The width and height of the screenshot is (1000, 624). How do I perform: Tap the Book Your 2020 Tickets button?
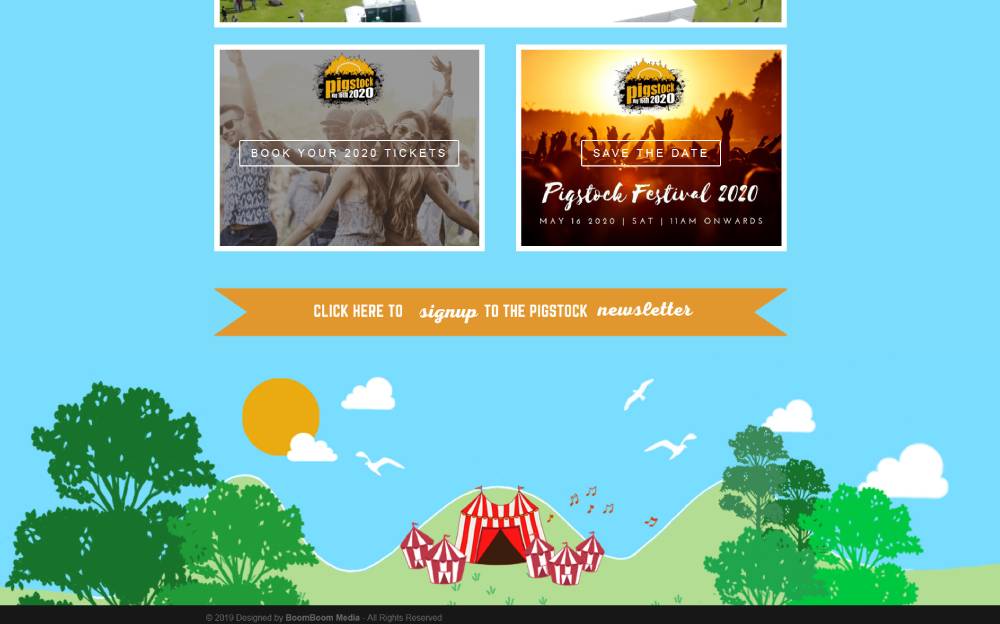pos(349,153)
